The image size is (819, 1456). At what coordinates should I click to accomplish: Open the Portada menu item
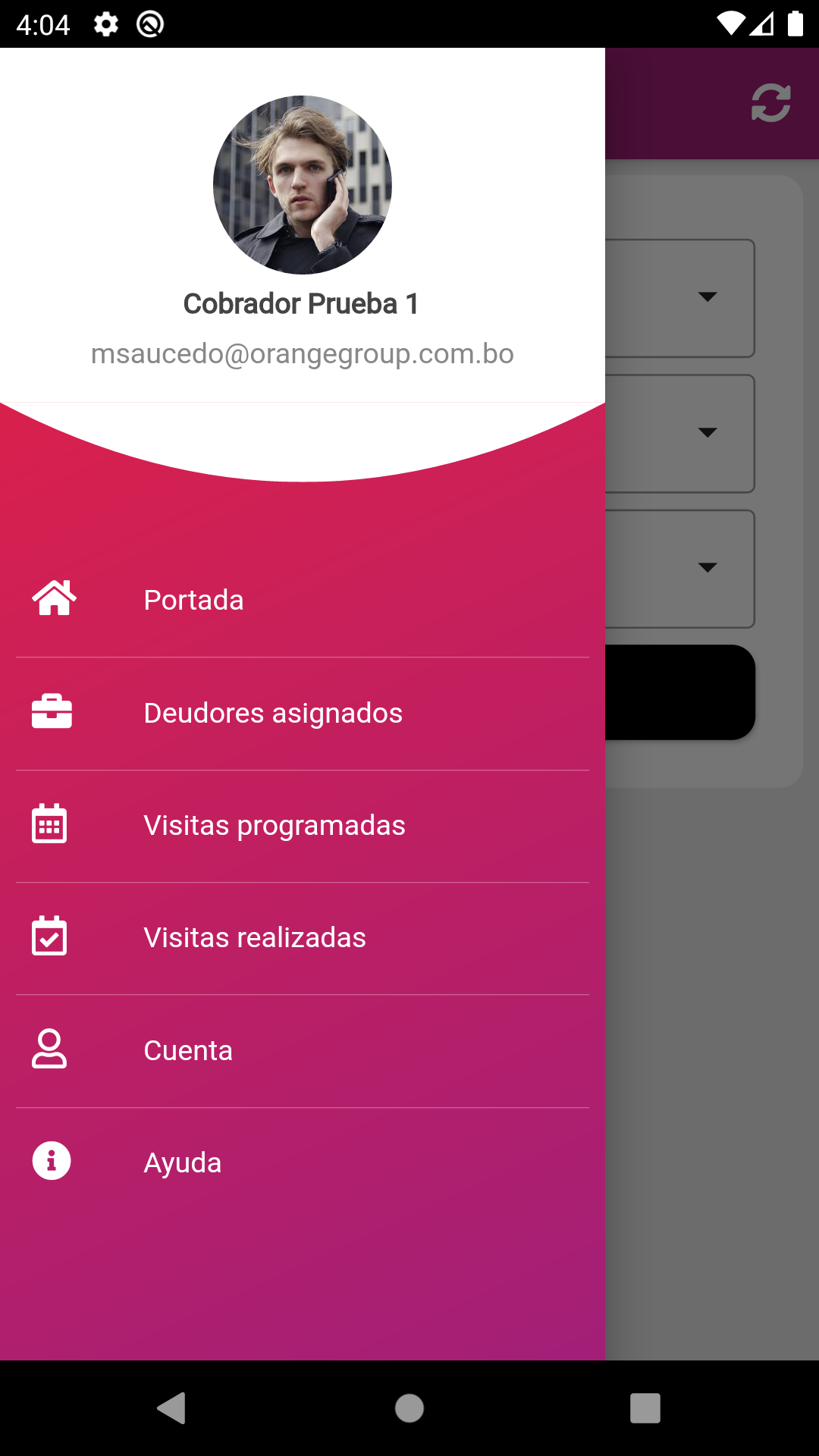click(x=193, y=600)
